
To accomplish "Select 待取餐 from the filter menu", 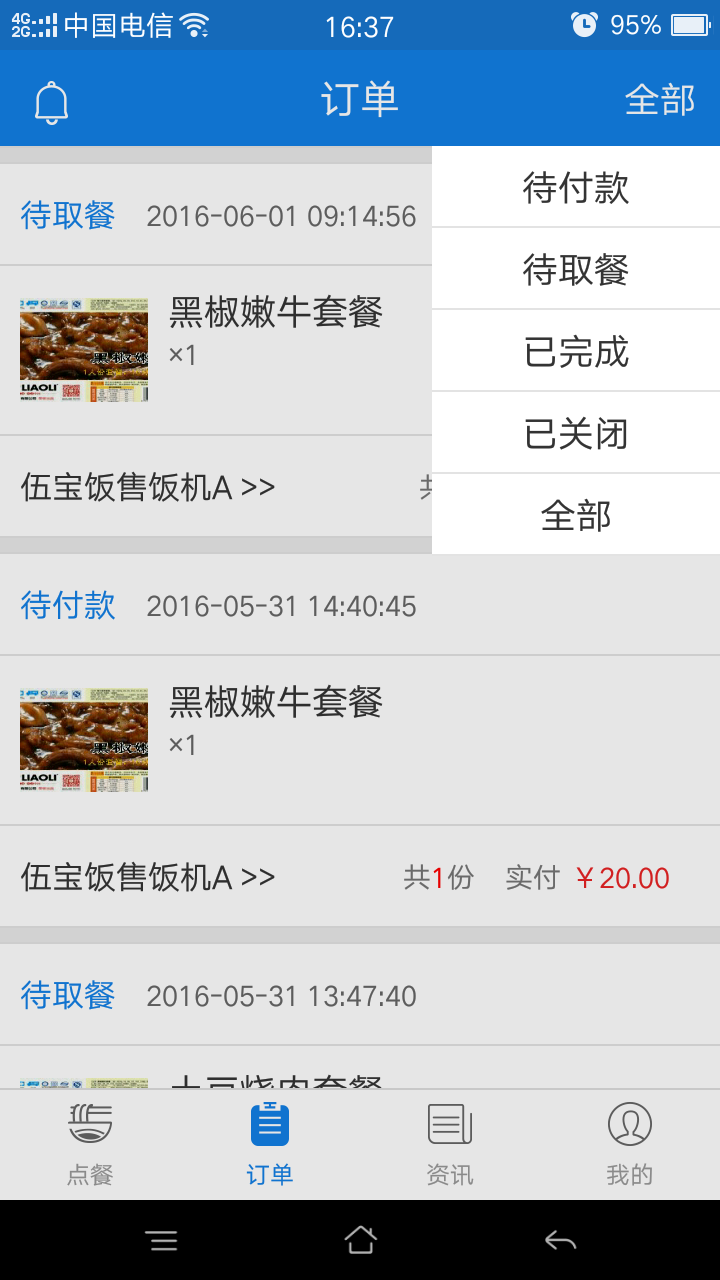I will pos(576,270).
